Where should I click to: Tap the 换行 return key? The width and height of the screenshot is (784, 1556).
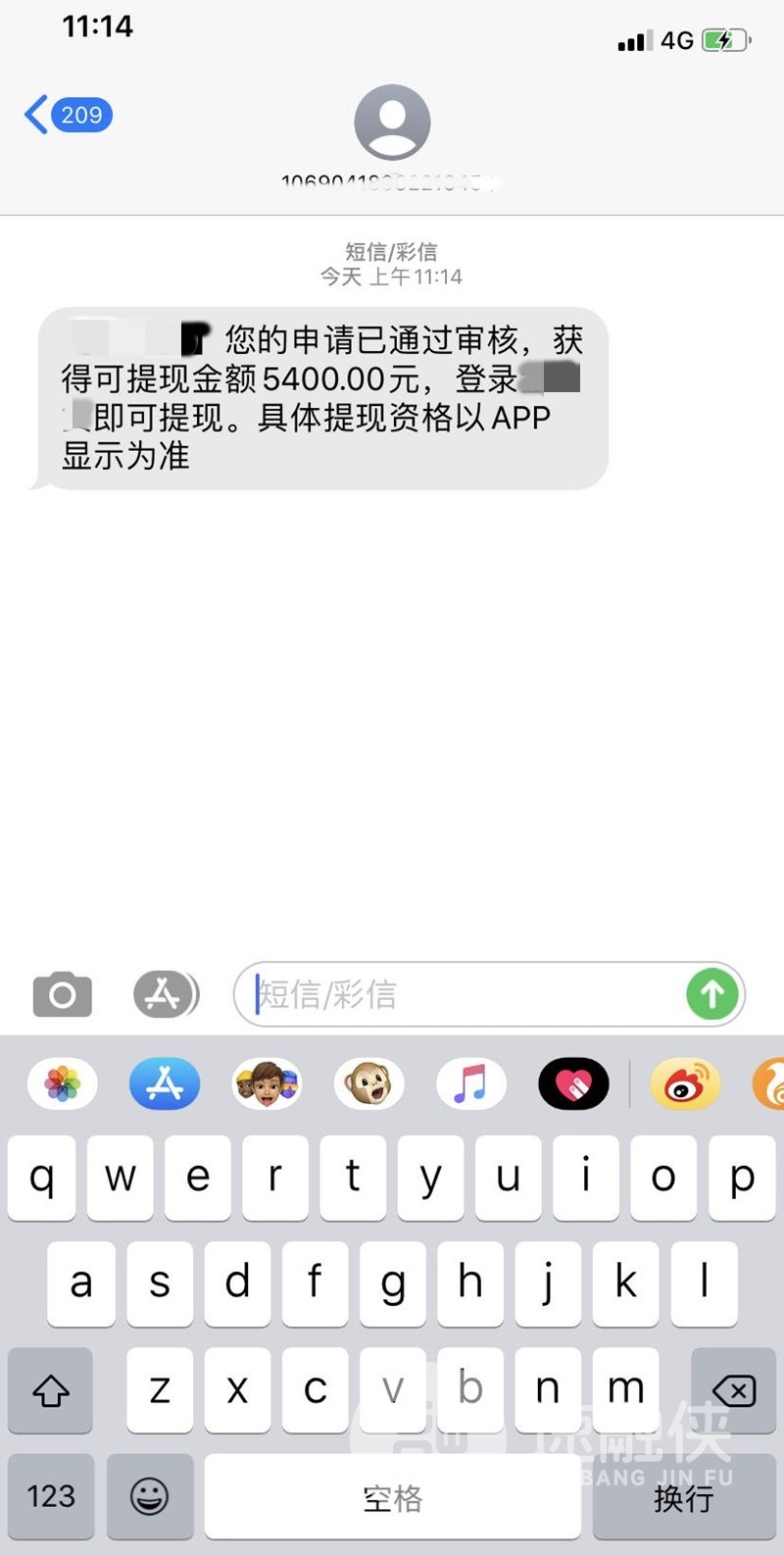[683, 1496]
